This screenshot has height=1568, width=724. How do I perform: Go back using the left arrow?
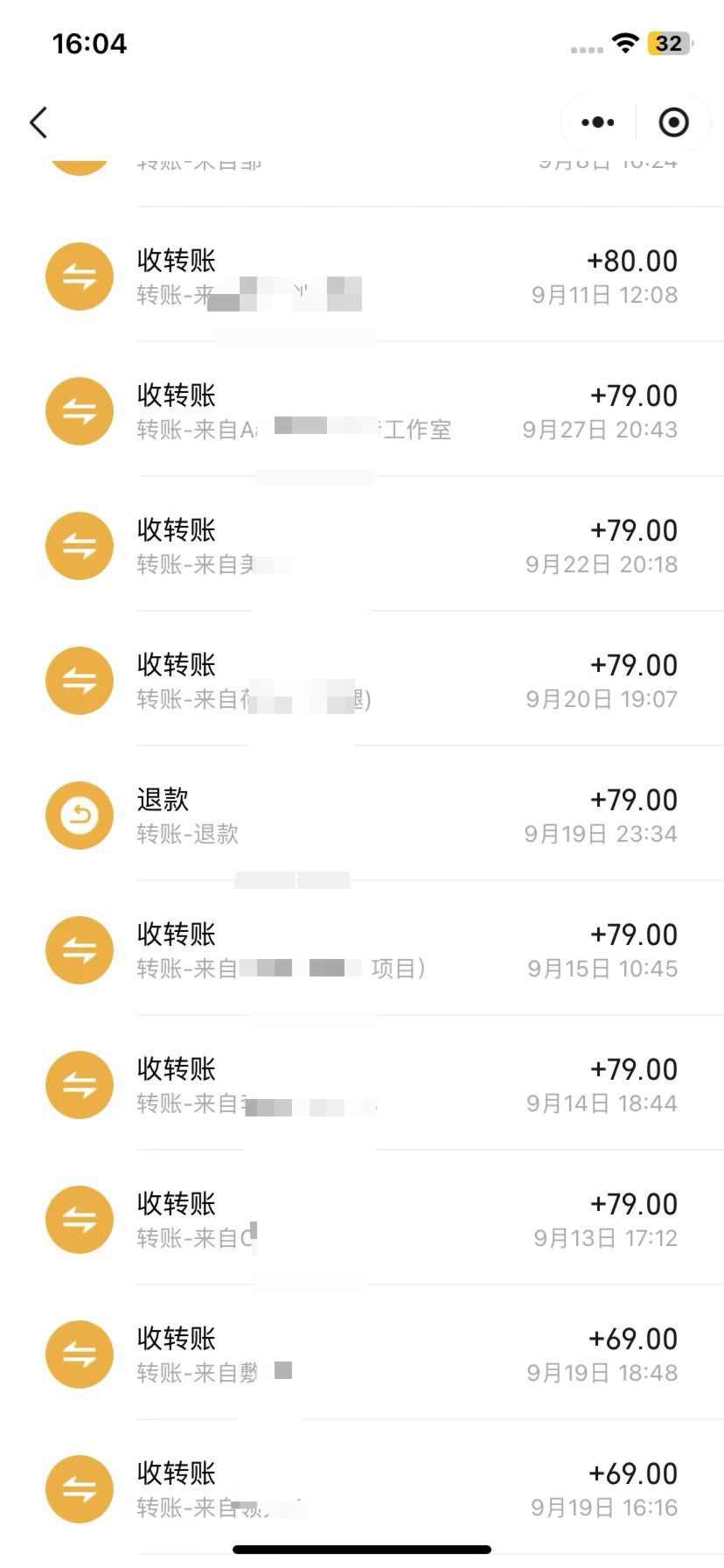[x=38, y=122]
